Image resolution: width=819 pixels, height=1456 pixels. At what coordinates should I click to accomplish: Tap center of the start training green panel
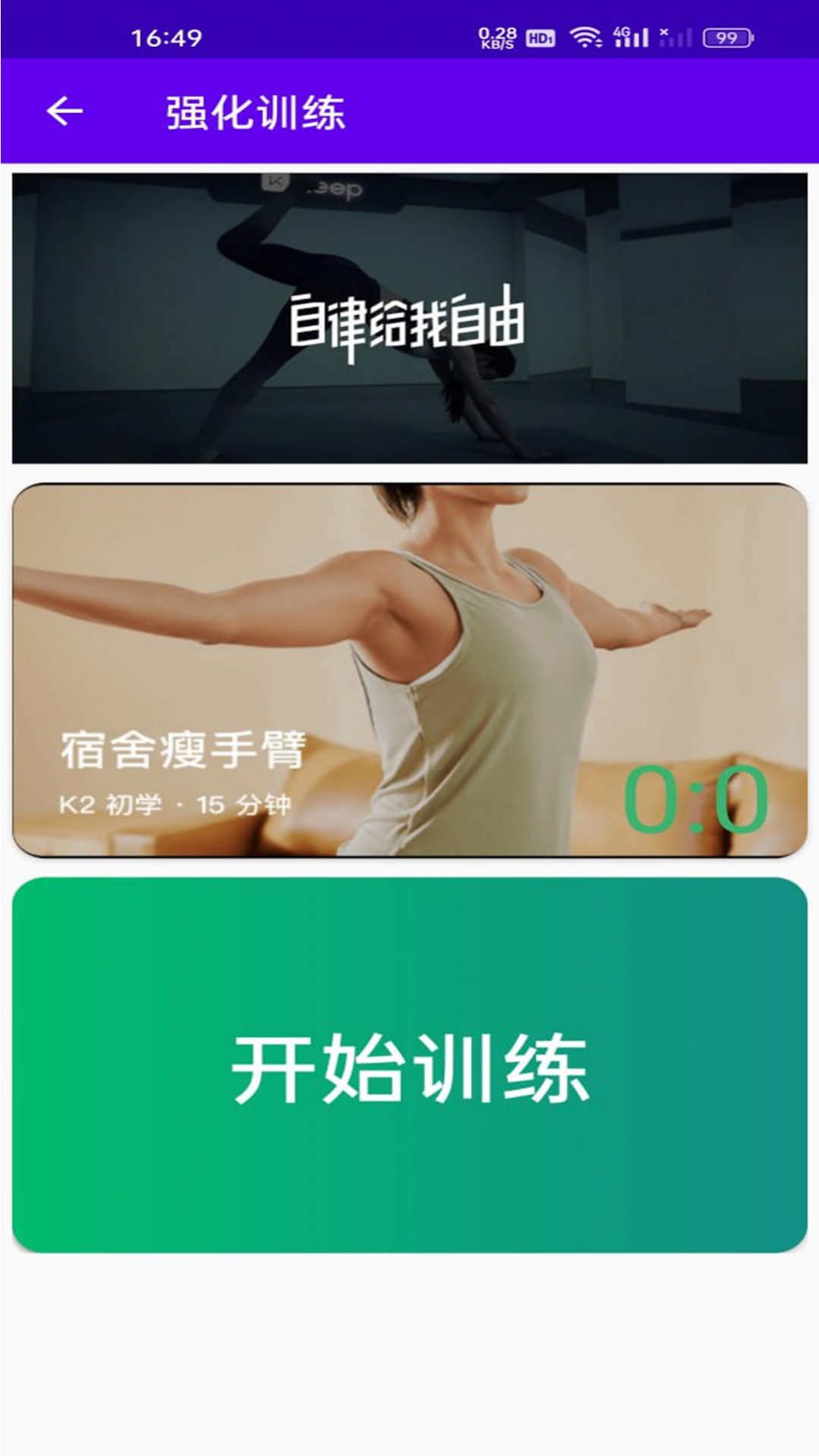click(x=409, y=1068)
